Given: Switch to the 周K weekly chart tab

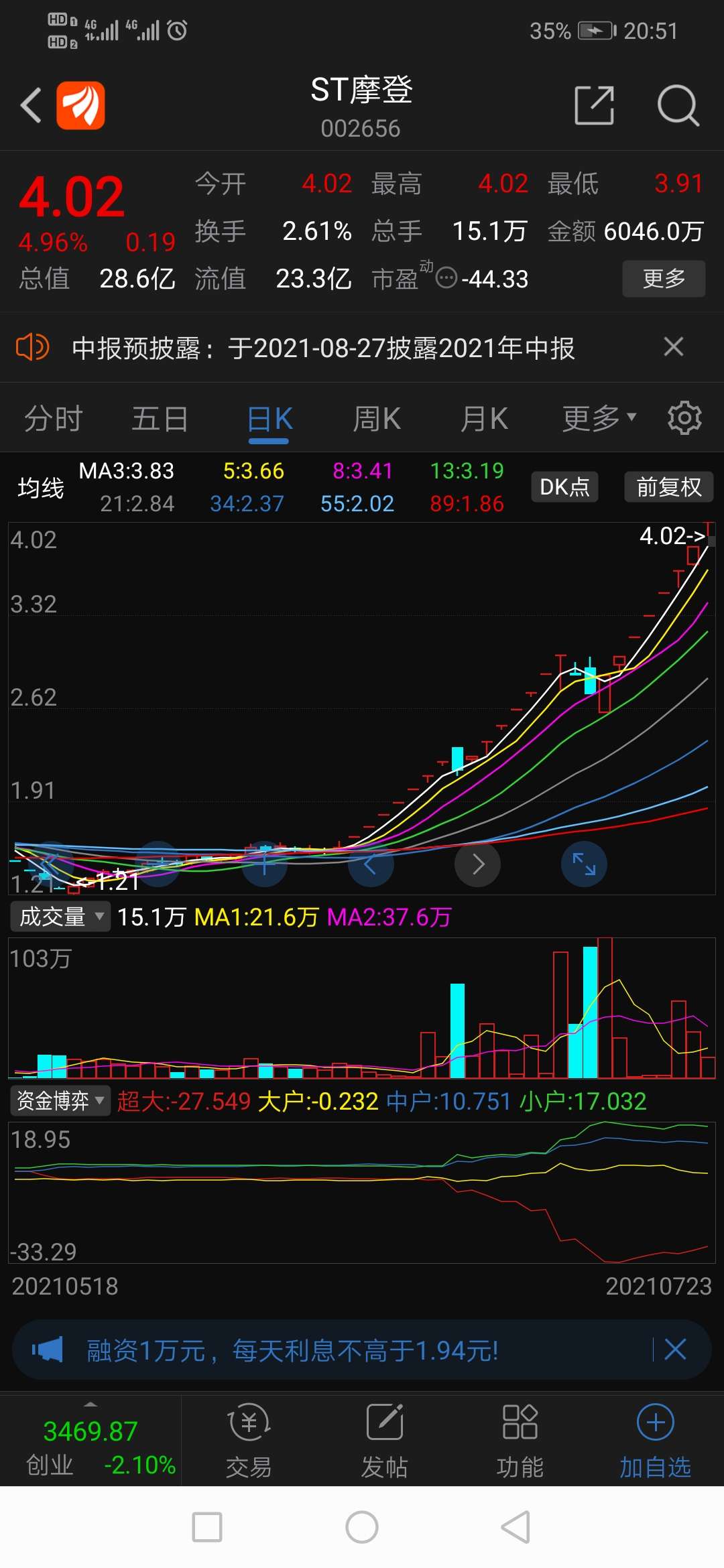Looking at the screenshot, I should click(376, 417).
